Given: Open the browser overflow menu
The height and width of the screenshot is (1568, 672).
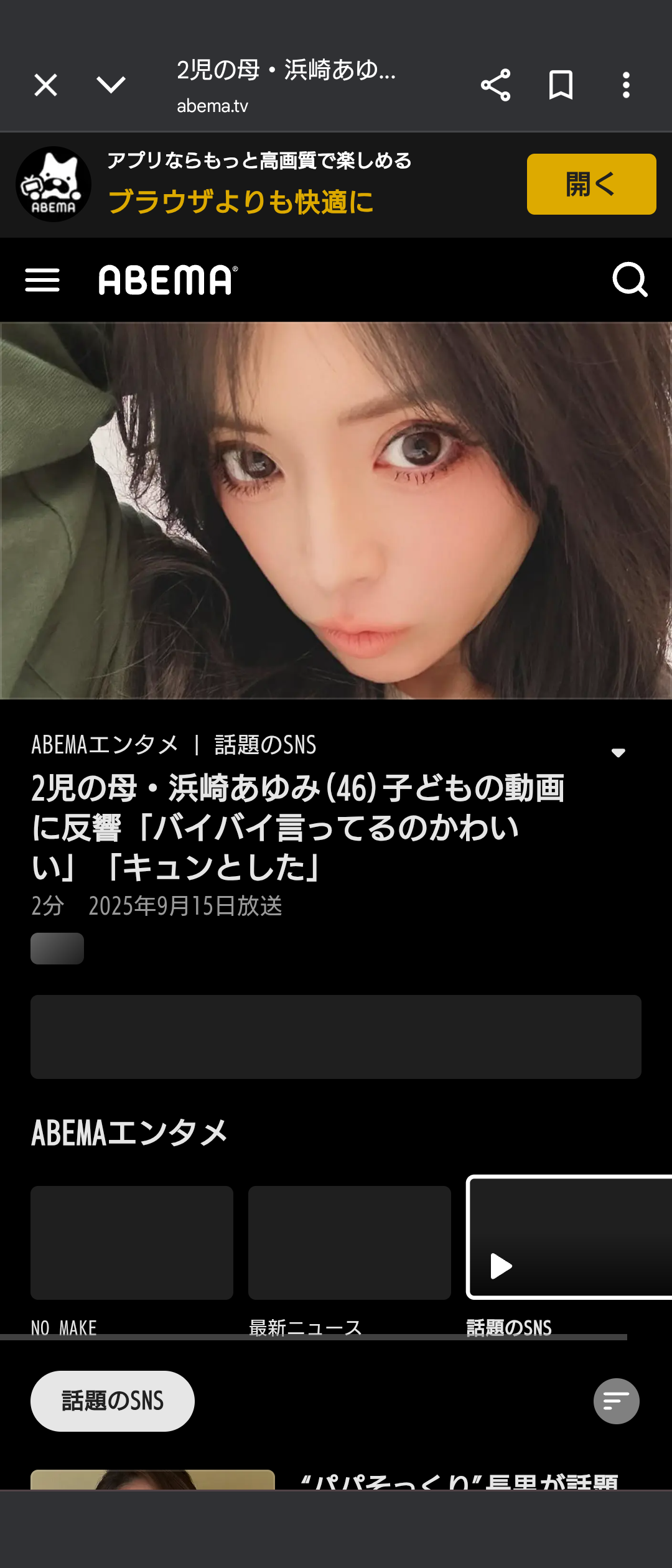Looking at the screenshot, I should [x=626, y=85].
